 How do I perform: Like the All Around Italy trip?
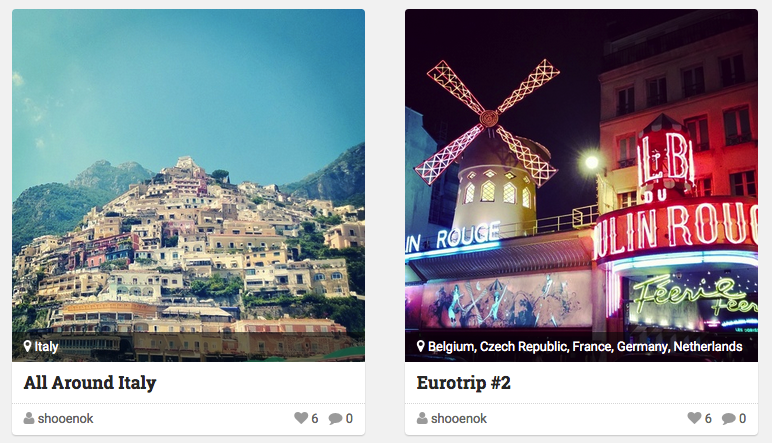point(302,419)
